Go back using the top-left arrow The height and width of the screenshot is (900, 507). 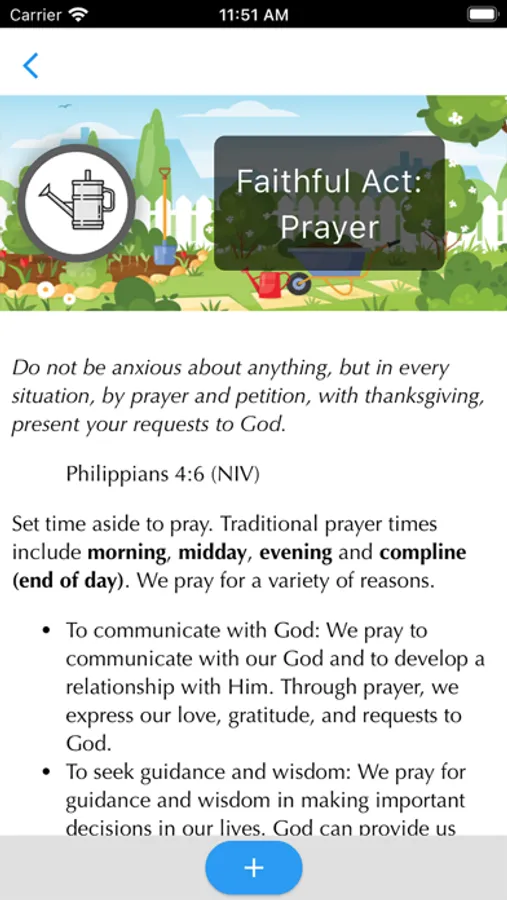30,65
